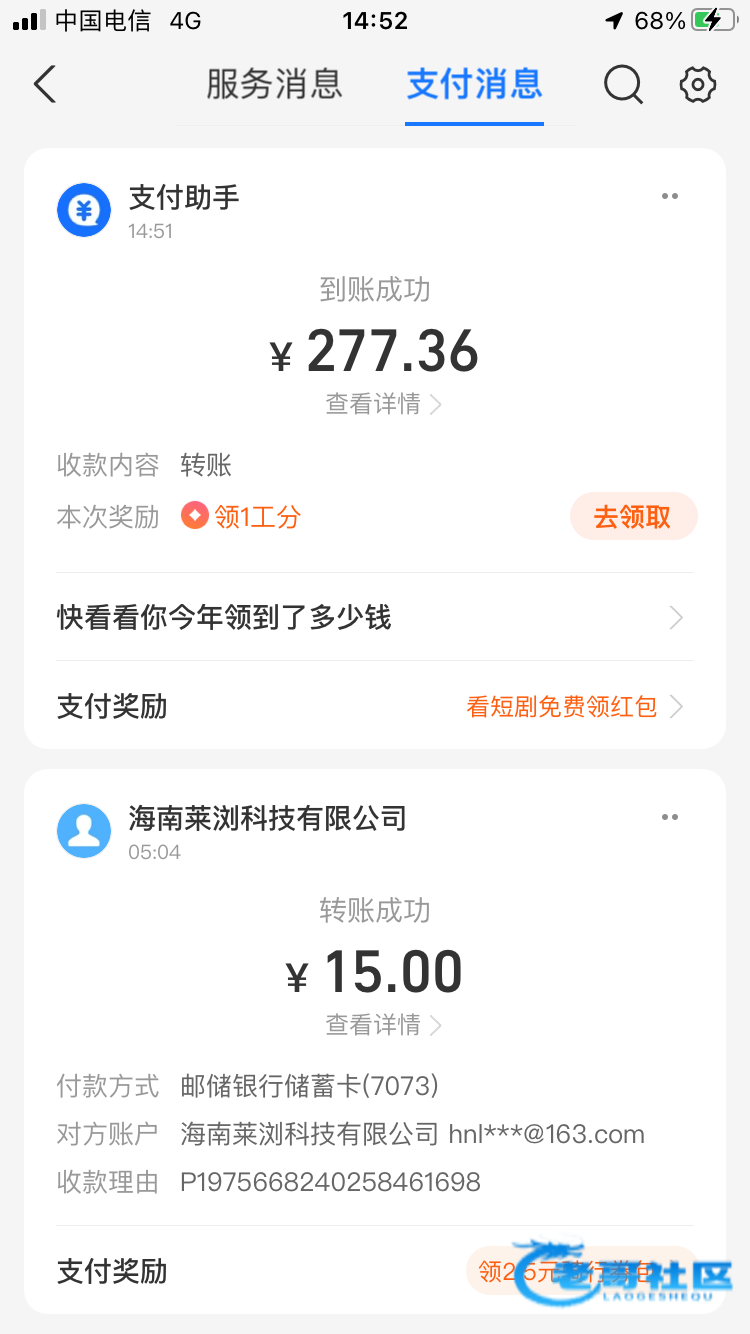Select the 支付消息 tab
This screenshot has width=750, height=1334.
(474, 84)
